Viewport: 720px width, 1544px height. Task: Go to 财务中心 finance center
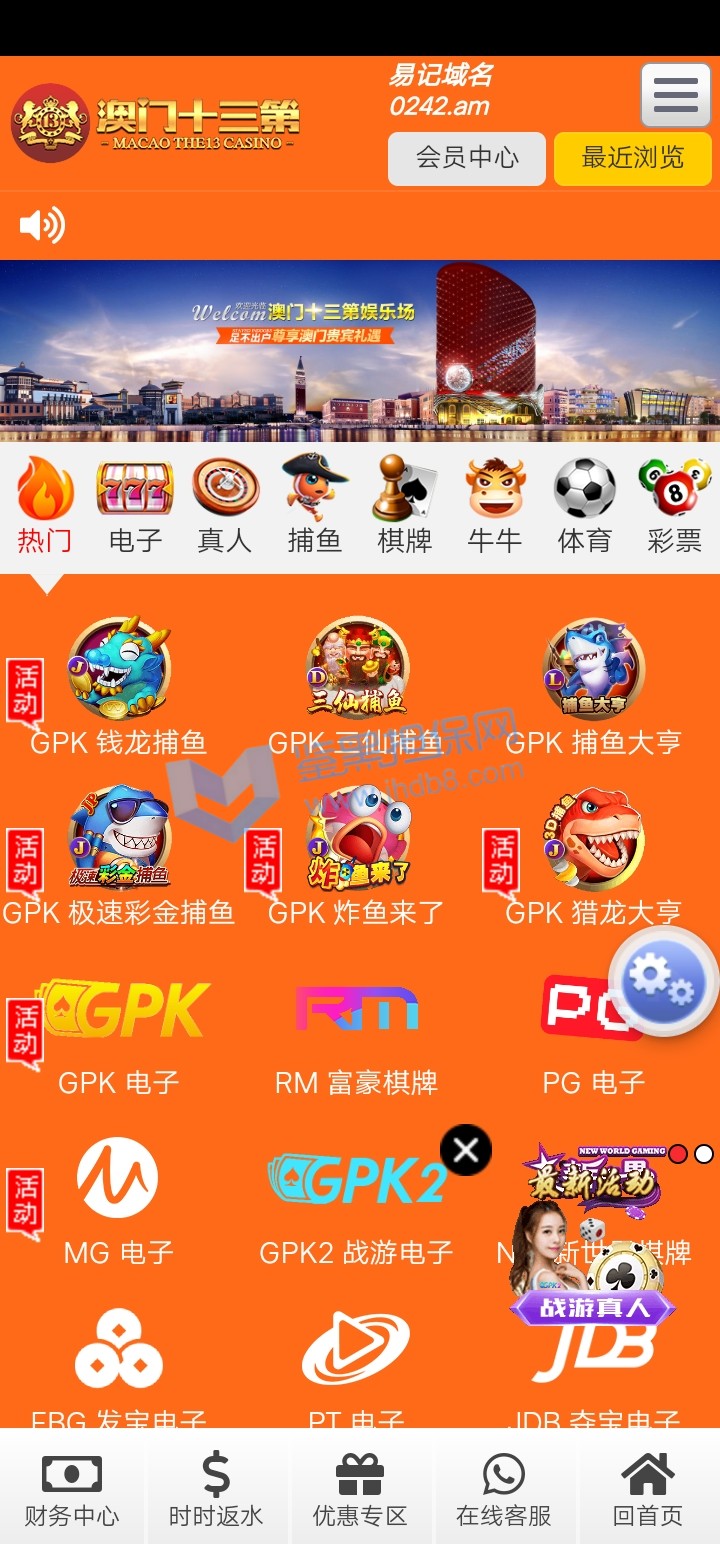[x=72, y=1489]
